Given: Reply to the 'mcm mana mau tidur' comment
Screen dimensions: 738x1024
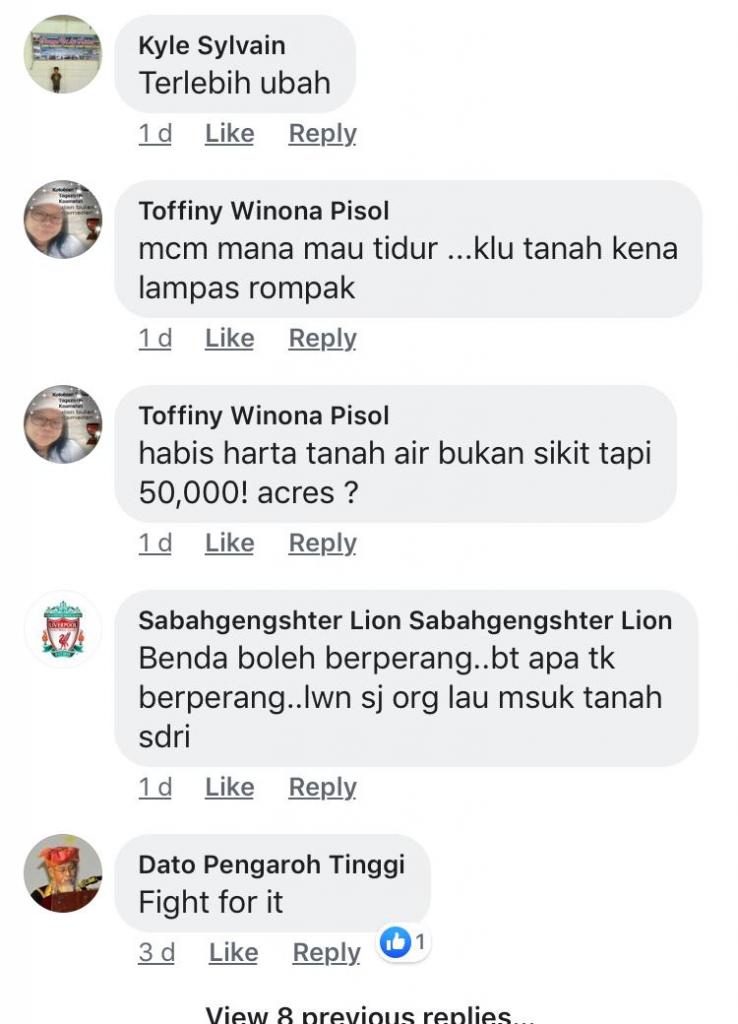Looking at the screenshot, I should pyautogui.click(x=322, y=339).
